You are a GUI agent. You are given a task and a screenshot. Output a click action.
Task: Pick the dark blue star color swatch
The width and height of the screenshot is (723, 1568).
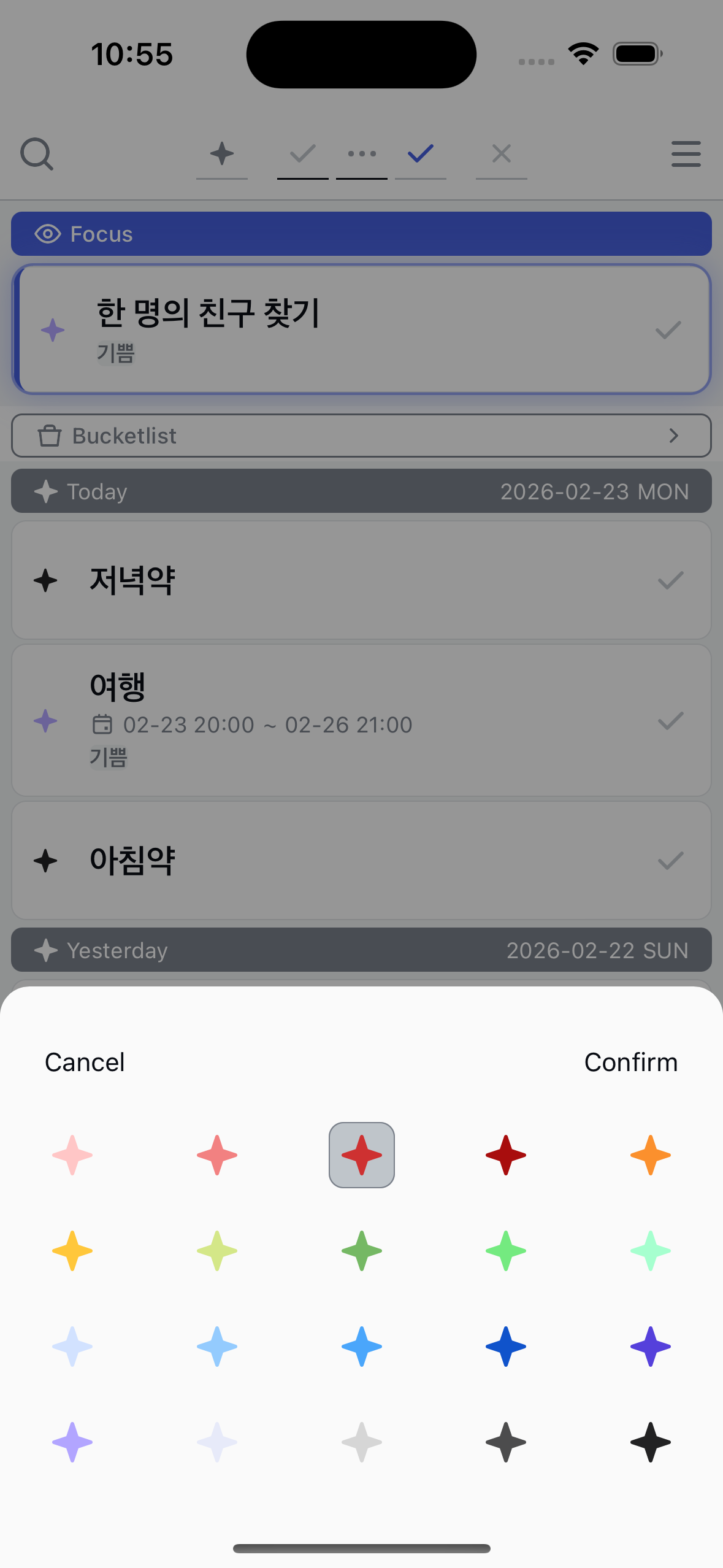[505, 1345]
